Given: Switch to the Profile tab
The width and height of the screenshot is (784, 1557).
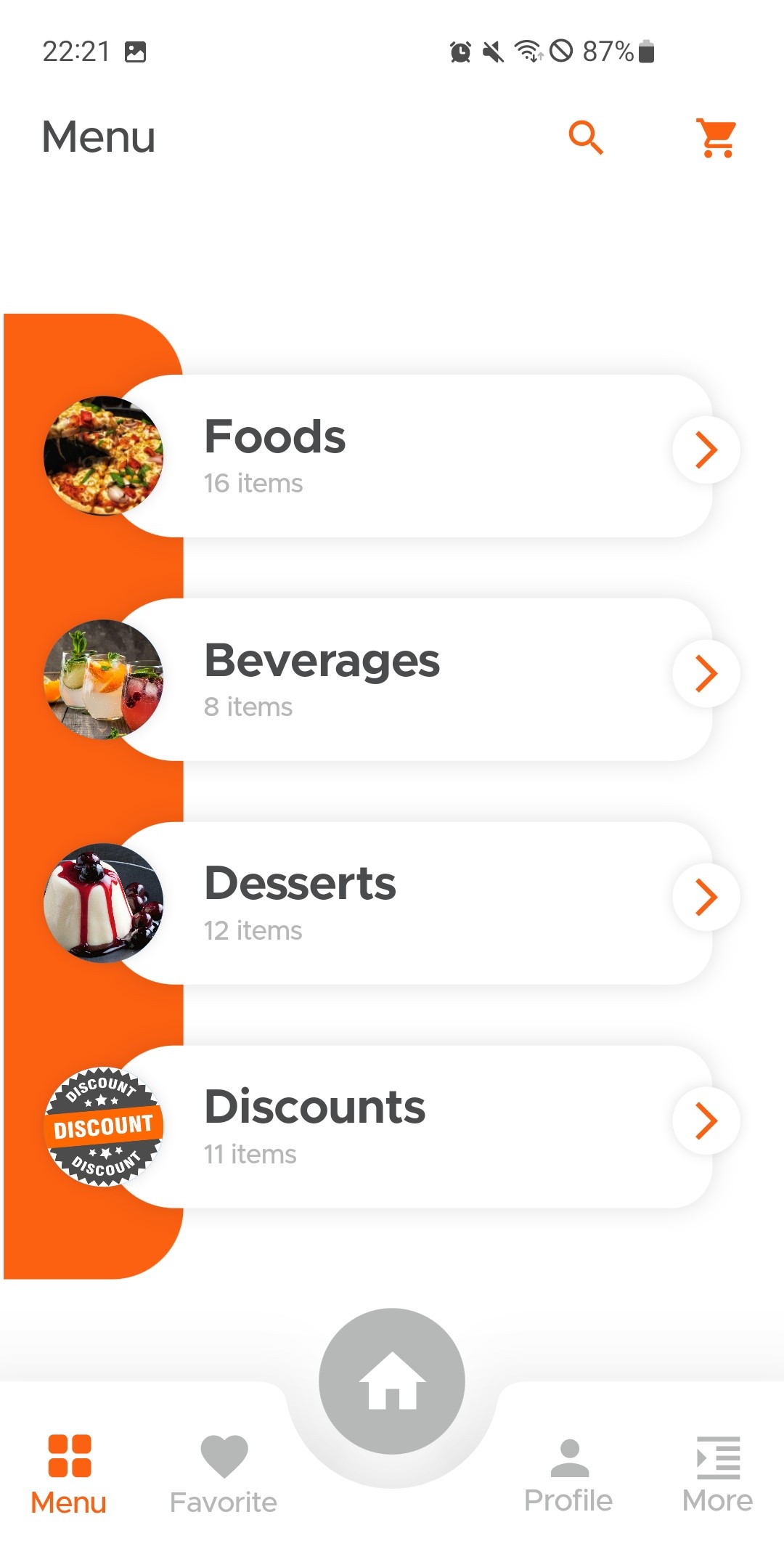Looking at the screenshot, I should click(568, 1474).
